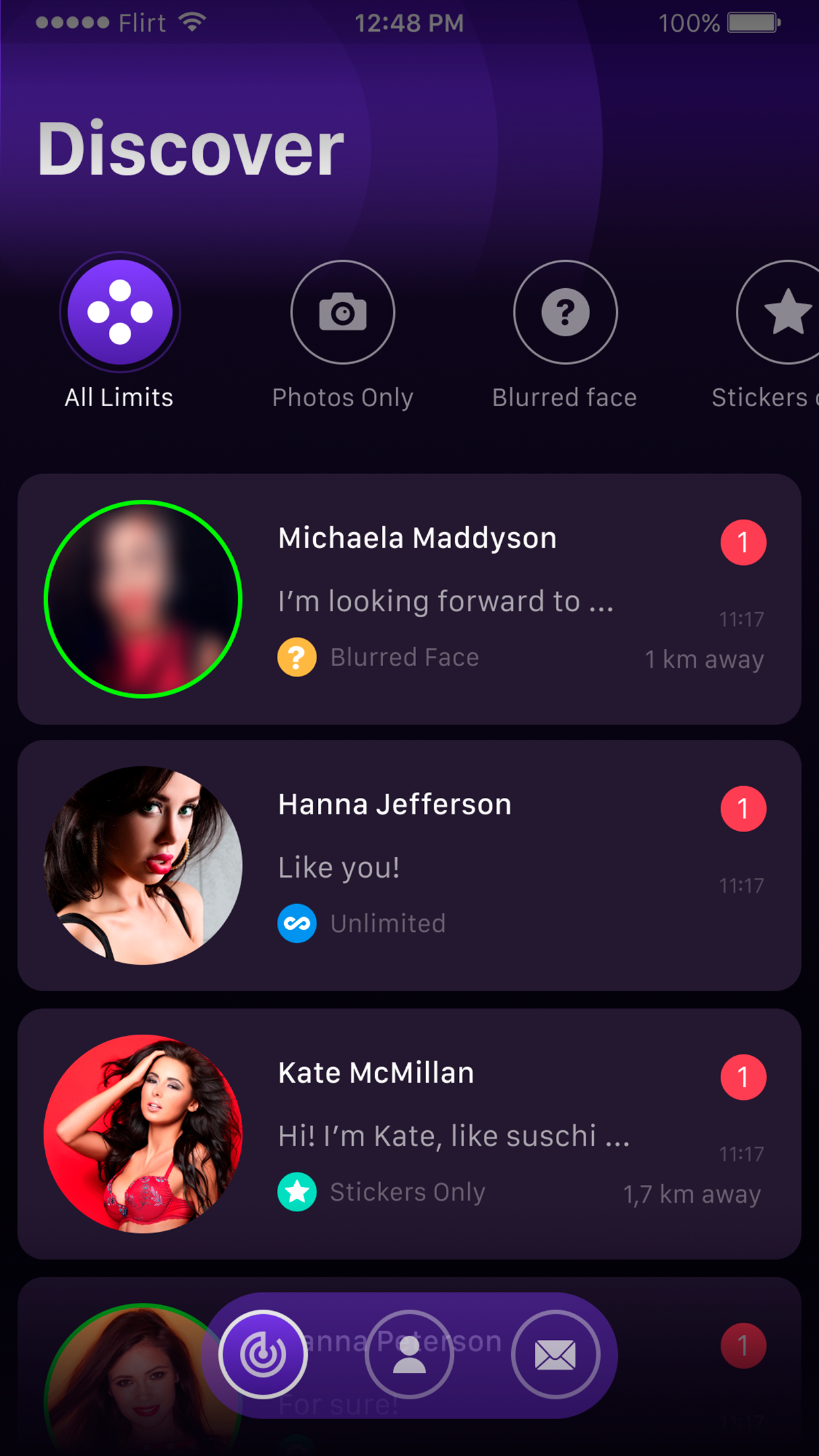
Task: Tap the Blurred Face badge on Michaela's chat
Action: click(x=296, y=657)
